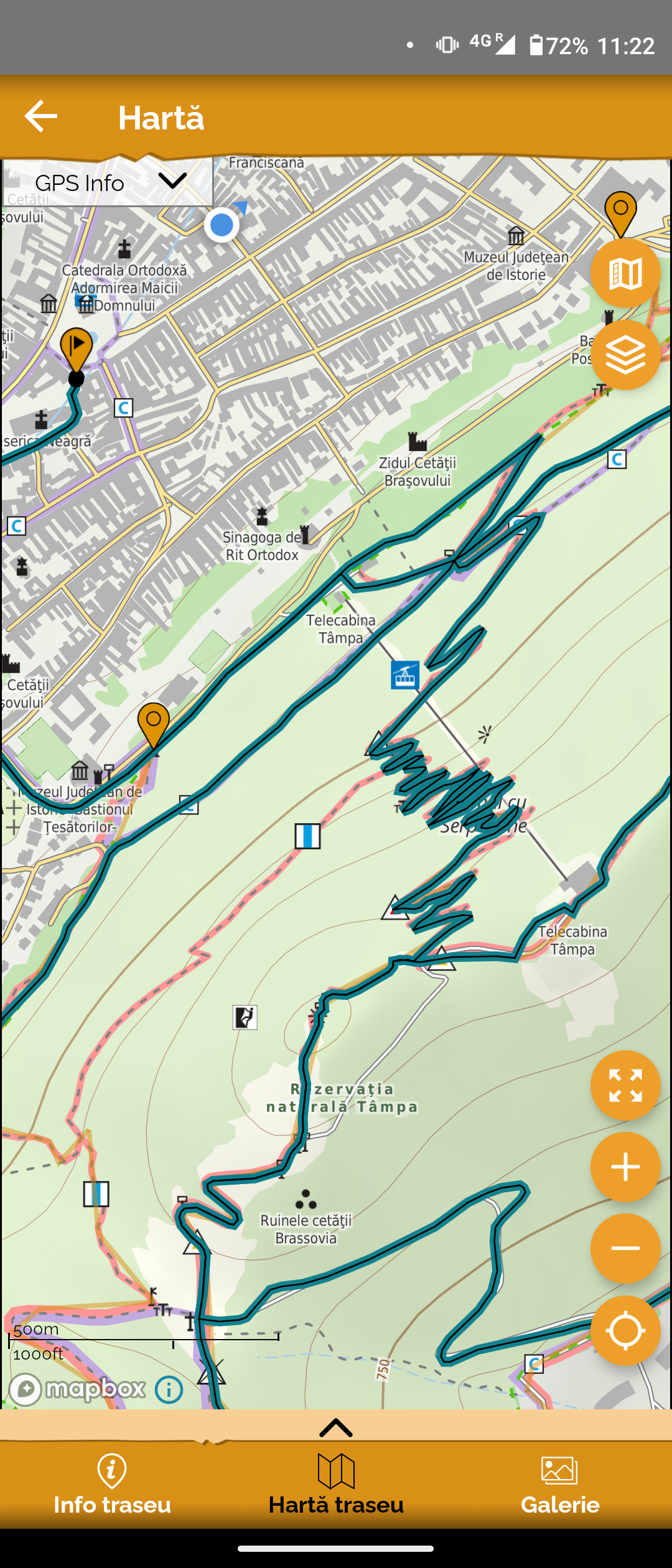Open the map style button
672x1568 pixels.
(x=625, y=274)
